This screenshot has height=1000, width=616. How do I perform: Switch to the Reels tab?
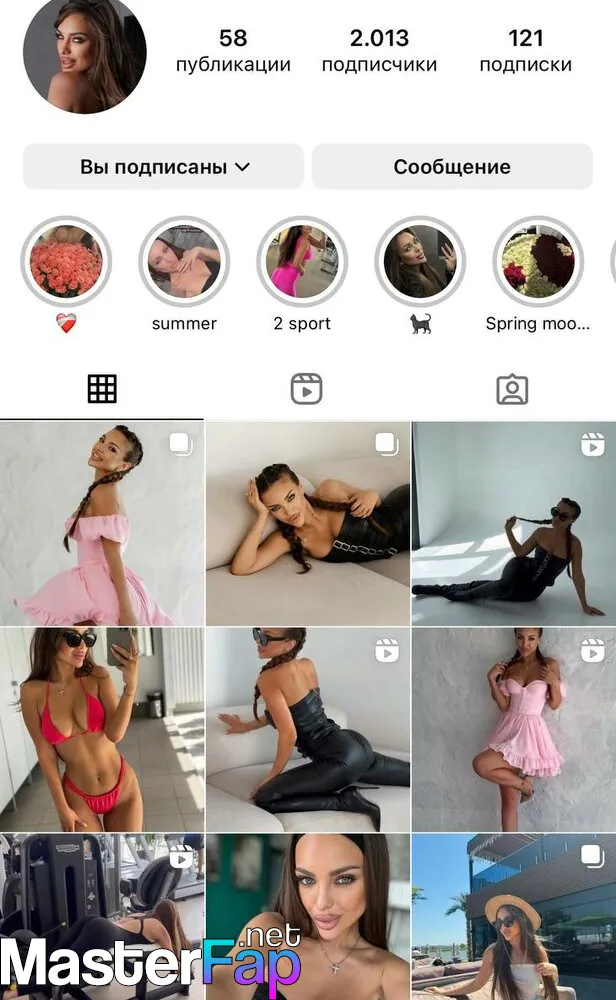tap(307, 389)
